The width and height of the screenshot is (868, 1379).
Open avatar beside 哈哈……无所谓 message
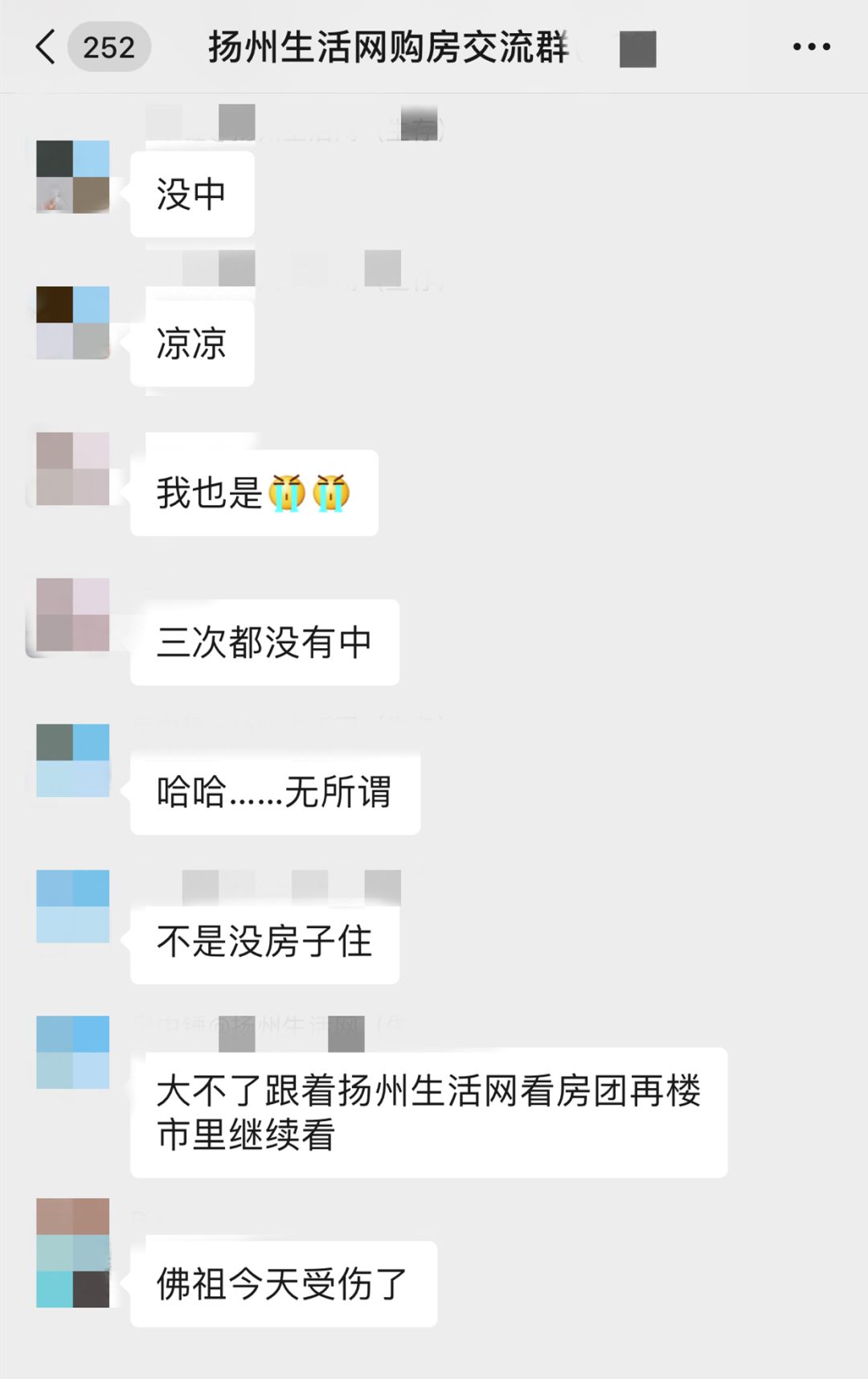pos(73,761)
